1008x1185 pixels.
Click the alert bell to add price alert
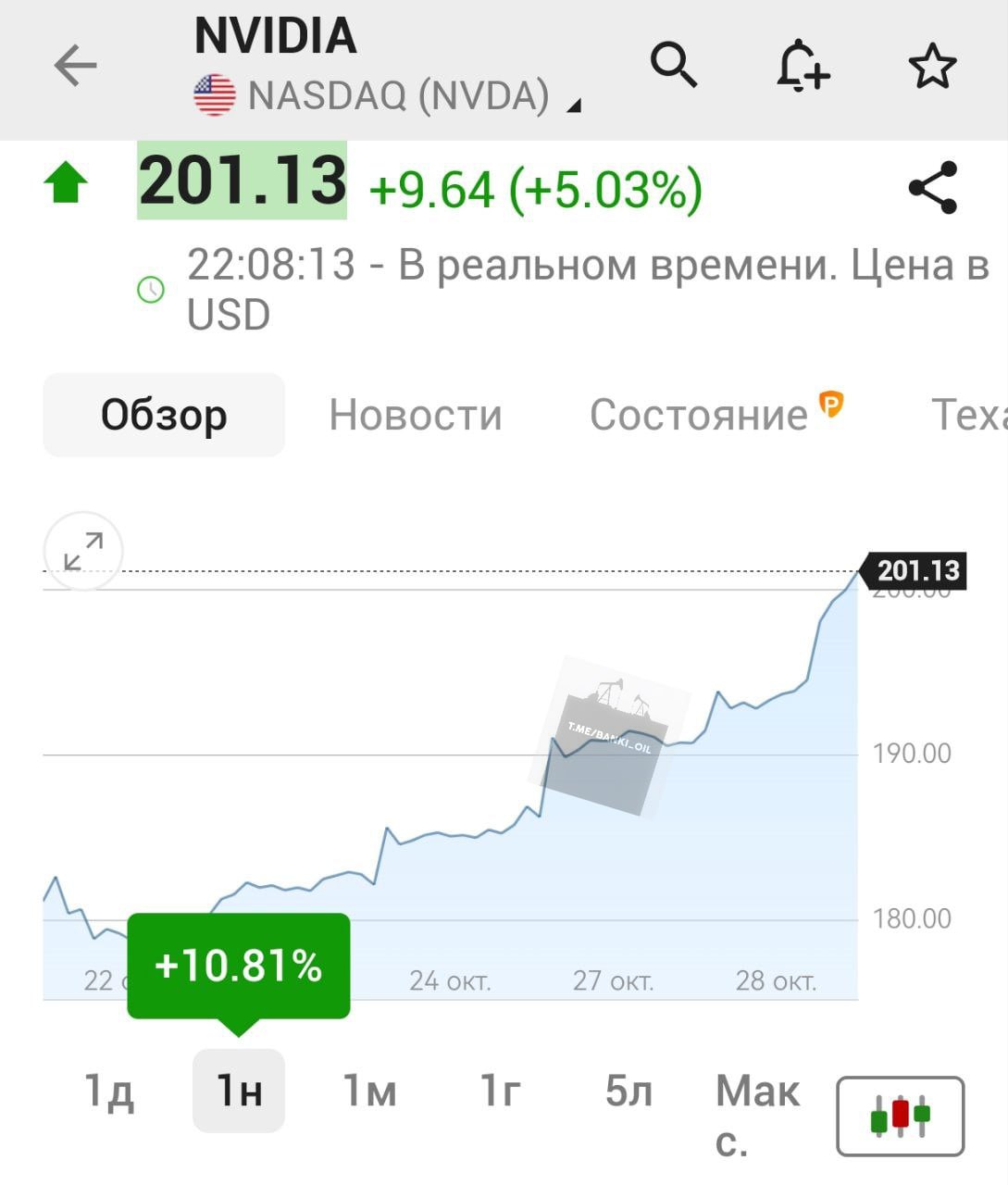(x=802, y=66)
